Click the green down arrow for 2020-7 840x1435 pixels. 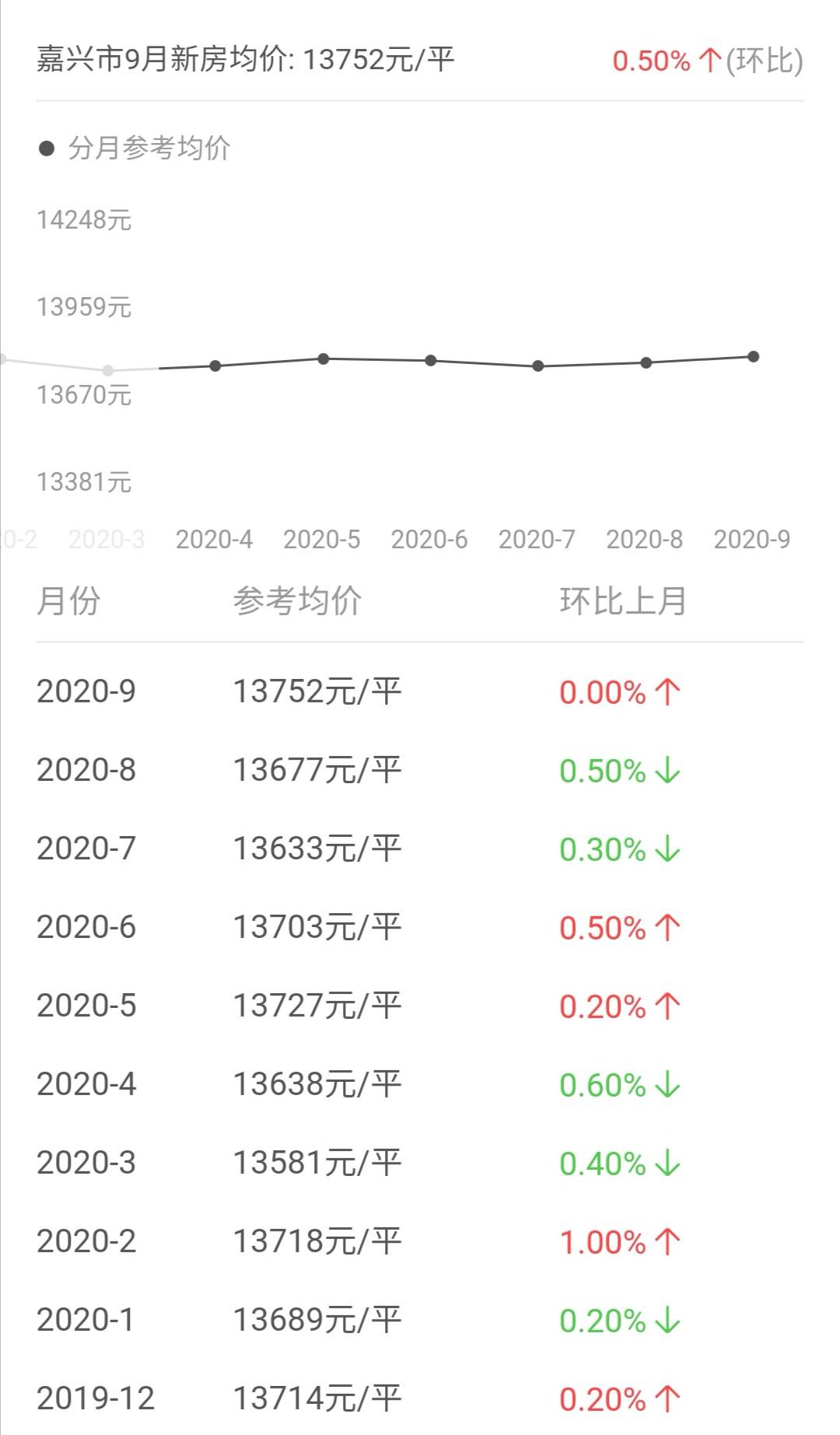(666, 849)
